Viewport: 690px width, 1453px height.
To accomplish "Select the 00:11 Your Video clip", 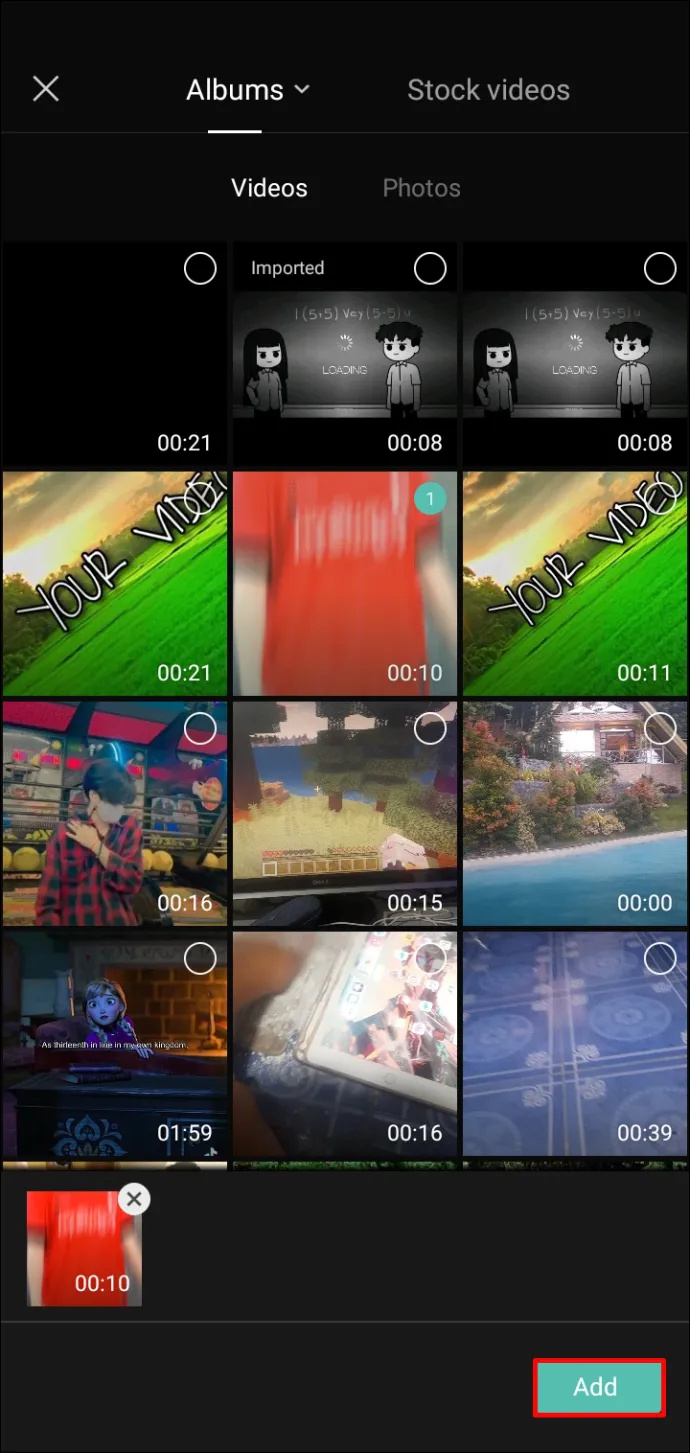I will coord(659,499).
